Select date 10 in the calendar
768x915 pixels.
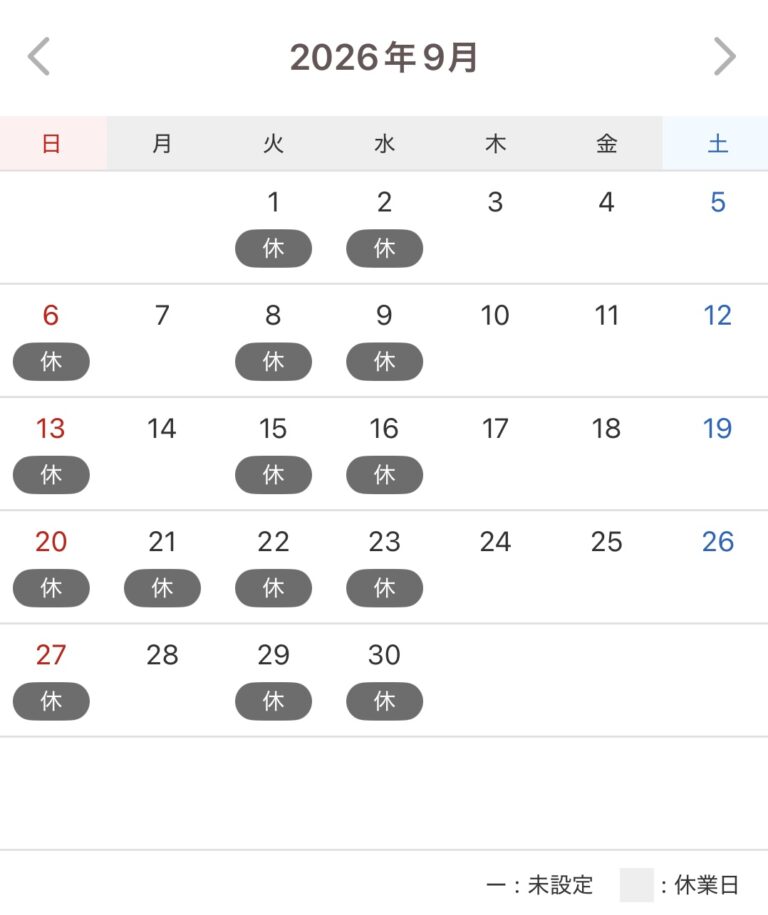click(x=495, y=316)
